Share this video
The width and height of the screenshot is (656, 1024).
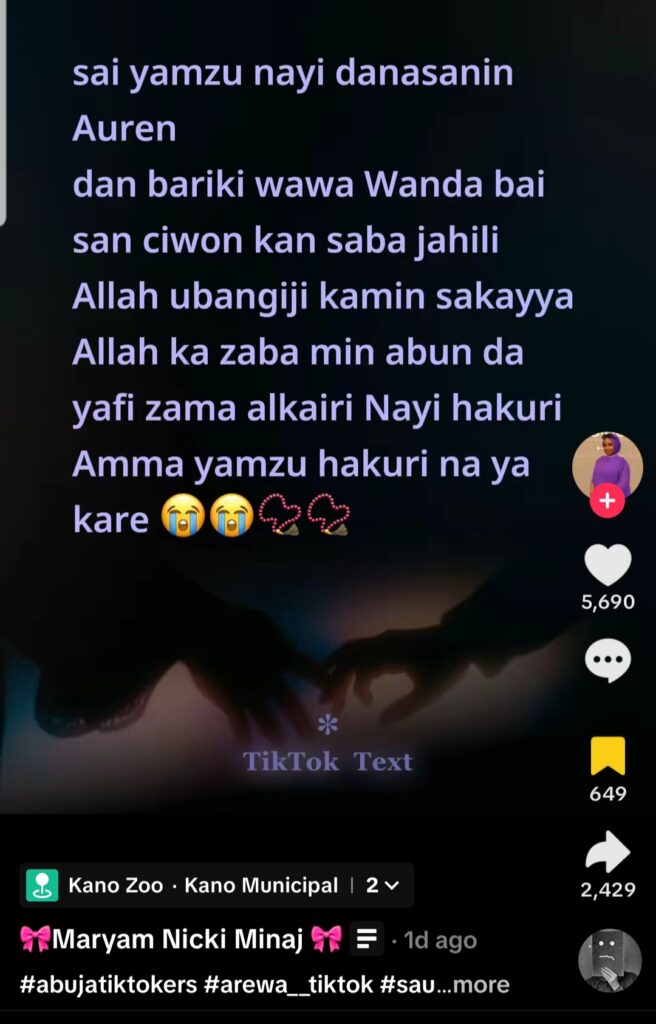click(608, 852)
